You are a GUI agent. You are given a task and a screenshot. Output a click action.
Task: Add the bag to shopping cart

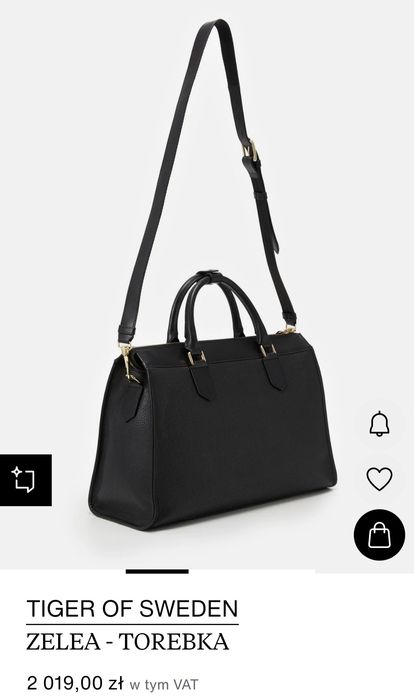click(379, 535)
